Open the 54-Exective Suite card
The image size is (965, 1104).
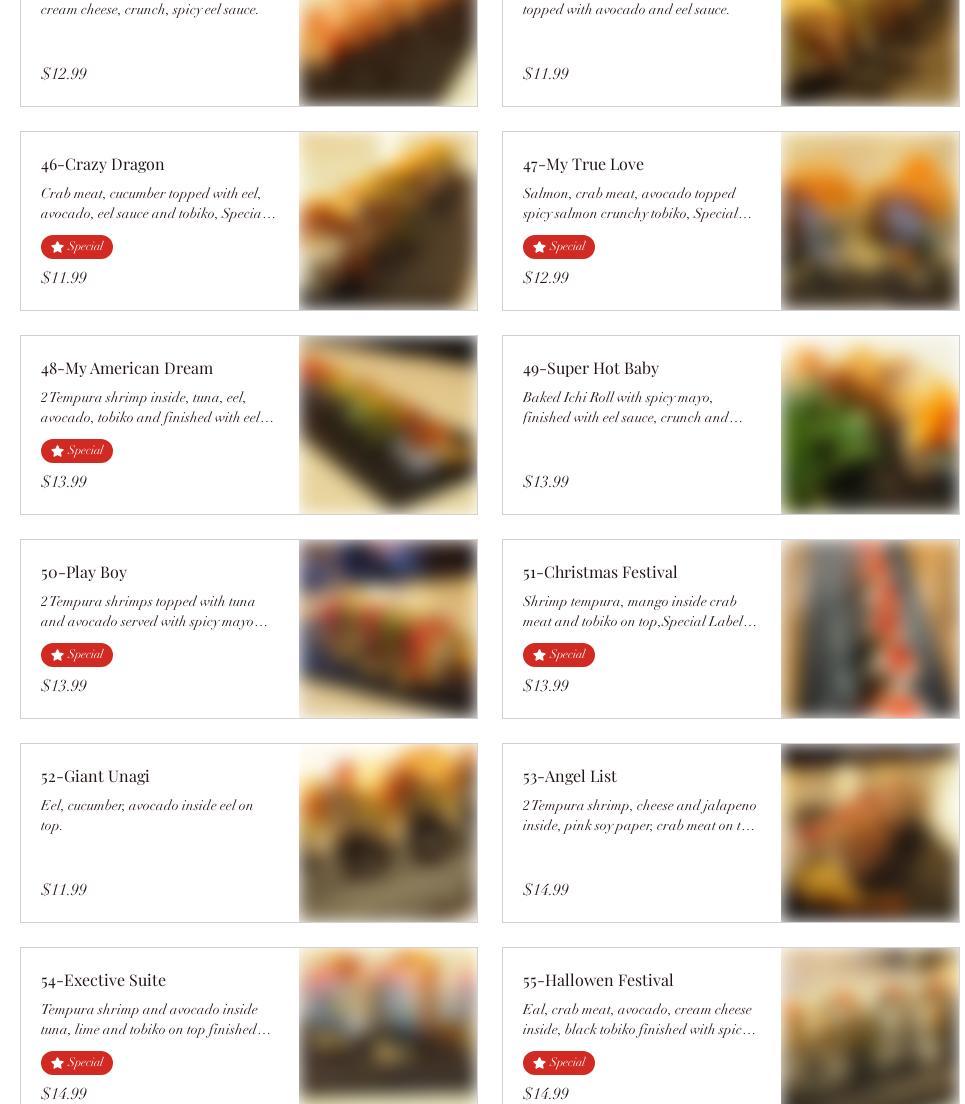pyautogui.click(x=103, y=980)
